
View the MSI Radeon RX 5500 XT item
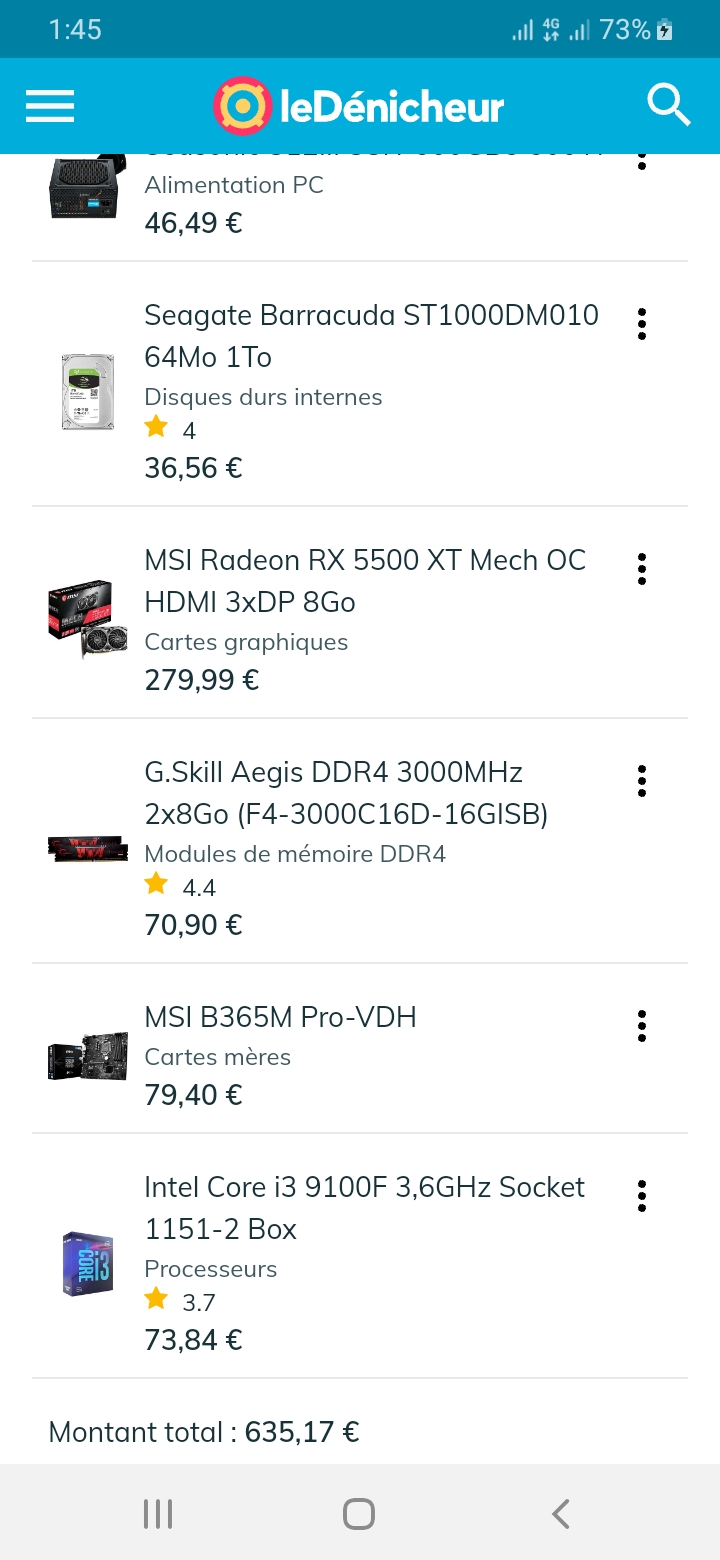(x=365, y=581)
